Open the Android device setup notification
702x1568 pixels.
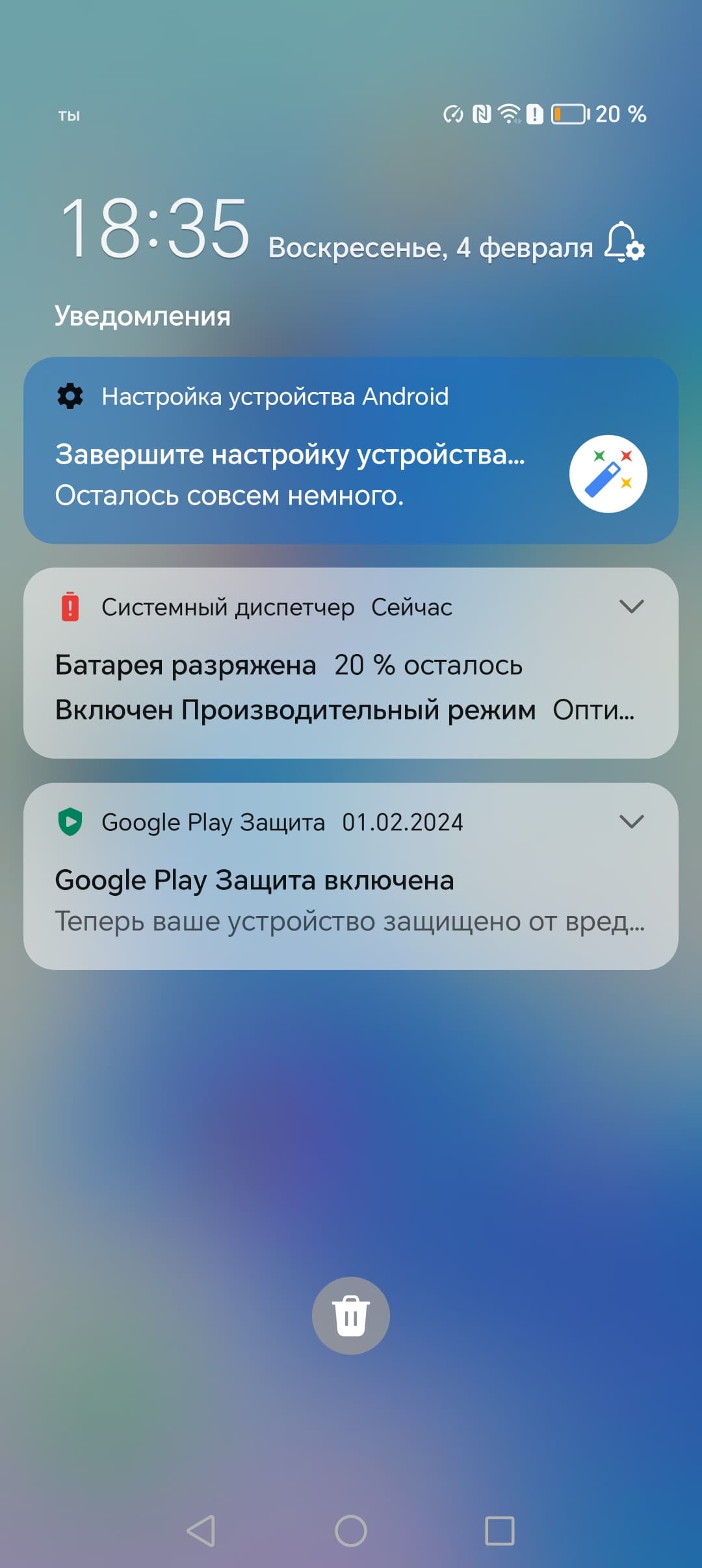coord(292,473)
